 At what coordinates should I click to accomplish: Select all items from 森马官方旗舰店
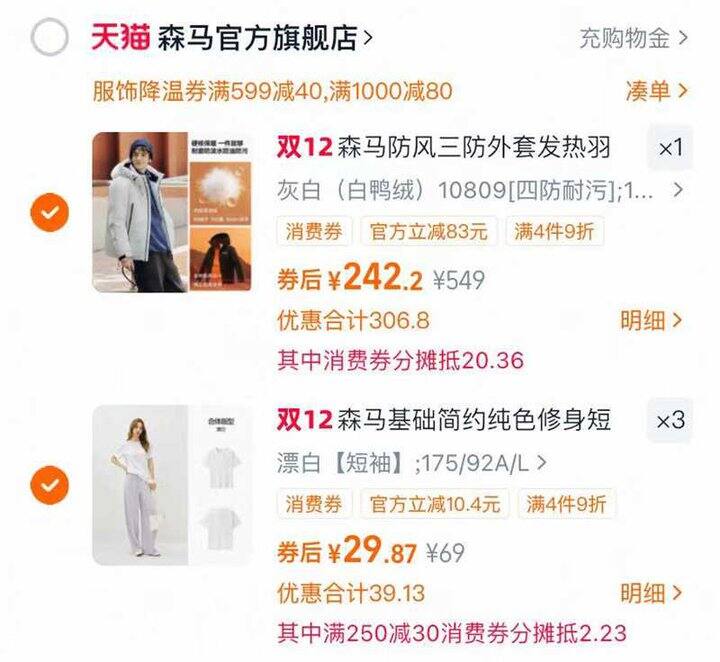[x=50, y=37]
